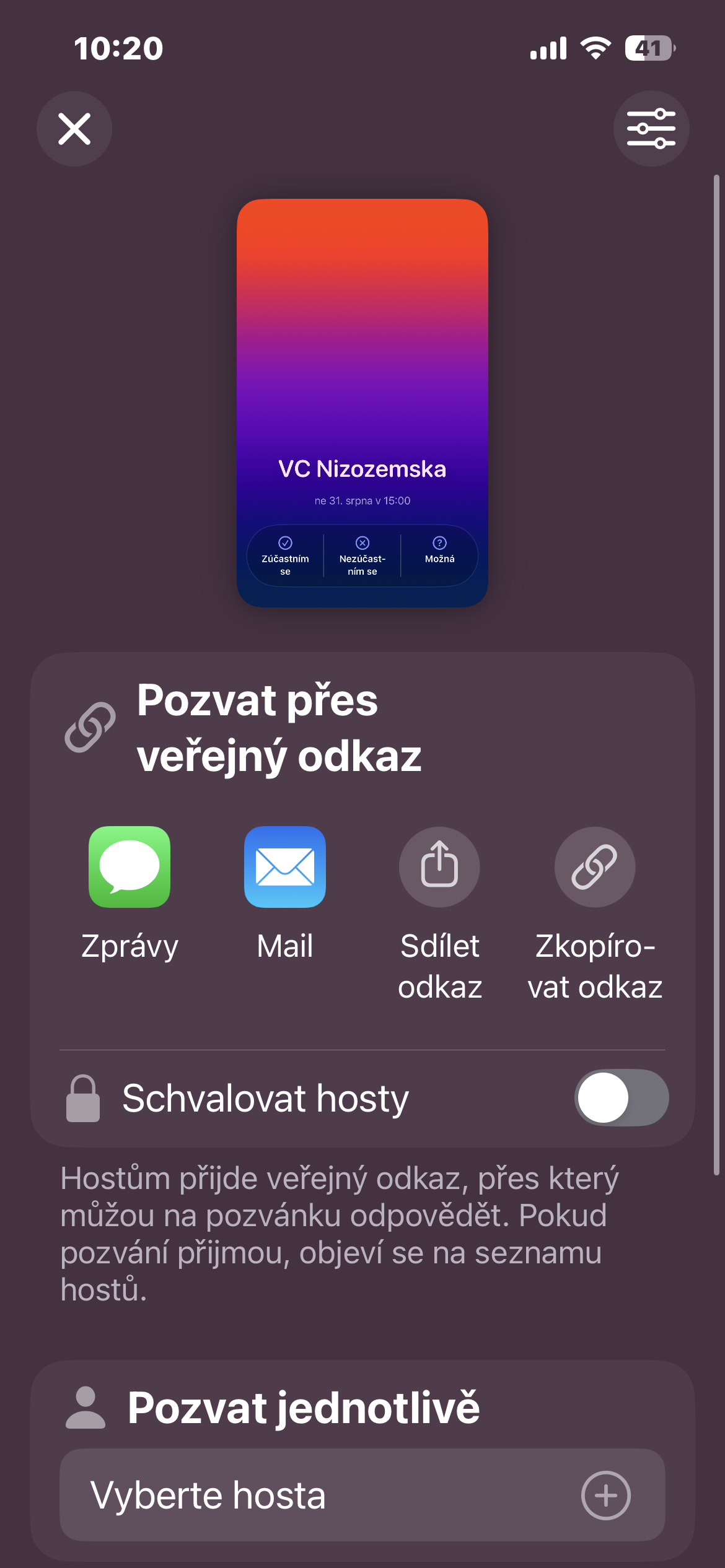Open the settings sliders icon
725x1568 pixels.
(x=651, y=129)
